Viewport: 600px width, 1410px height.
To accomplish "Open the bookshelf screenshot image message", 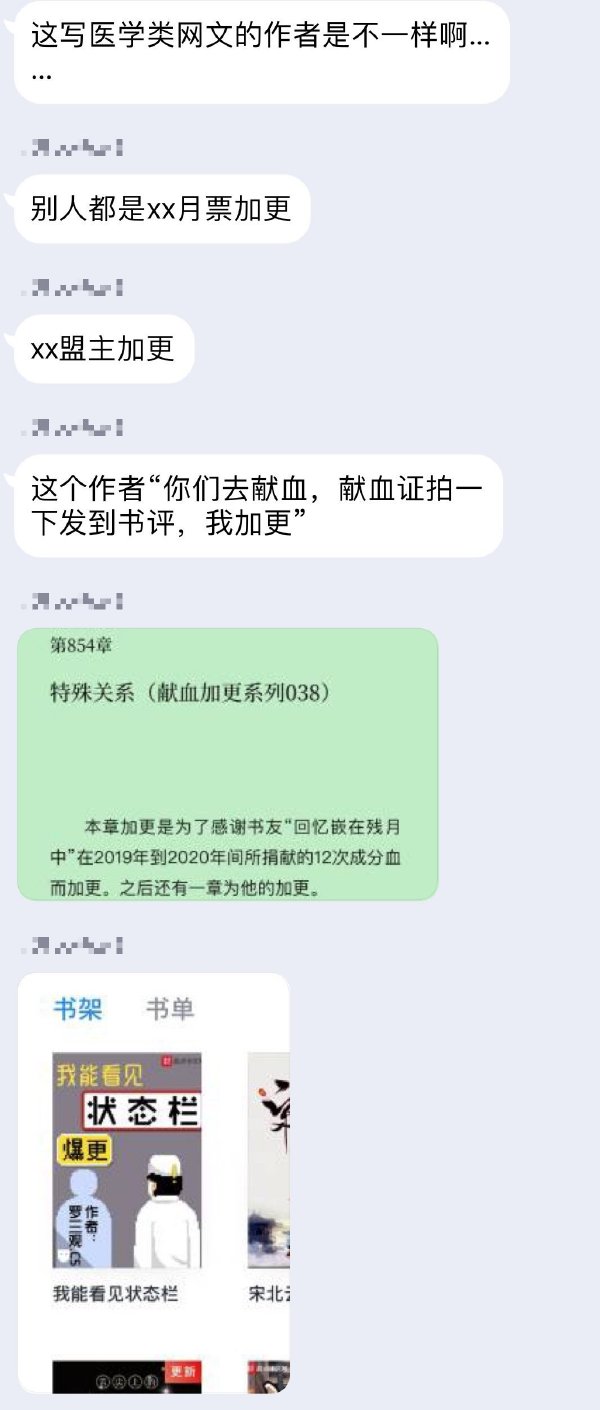I will (x=154, y=1182).
